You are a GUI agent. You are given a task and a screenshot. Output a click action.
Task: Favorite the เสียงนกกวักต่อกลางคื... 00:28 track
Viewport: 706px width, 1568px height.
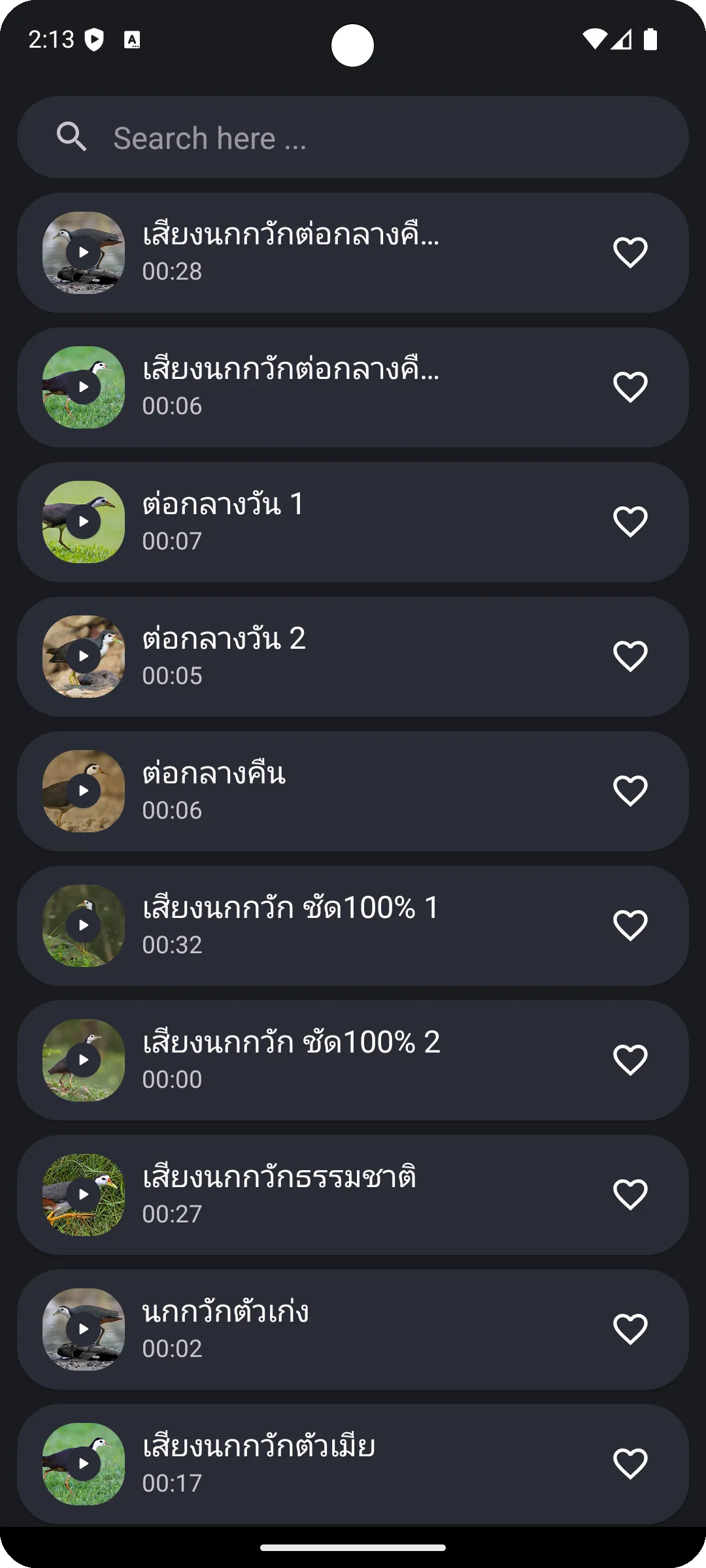pyautogui.click(x=630, y=253)
